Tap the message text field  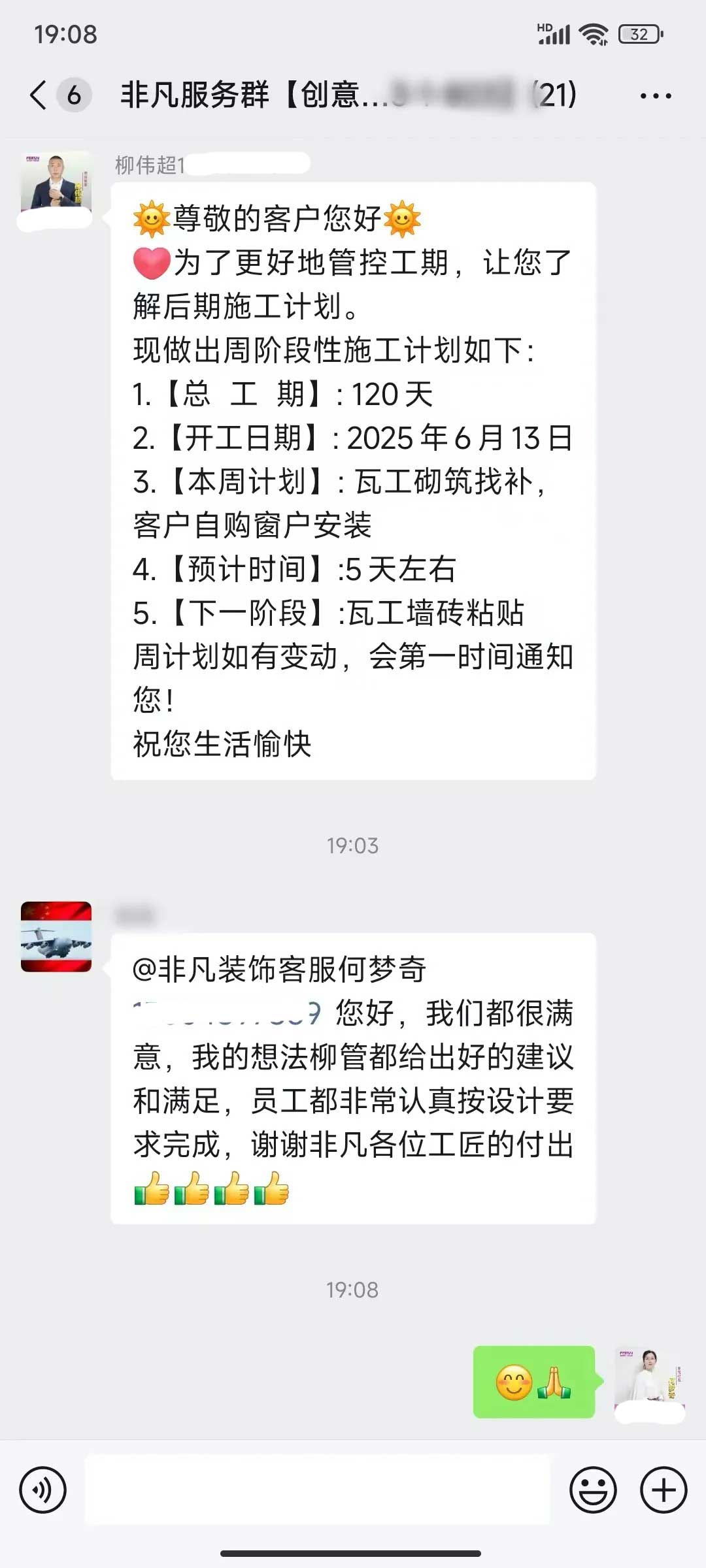[318, 1490]
